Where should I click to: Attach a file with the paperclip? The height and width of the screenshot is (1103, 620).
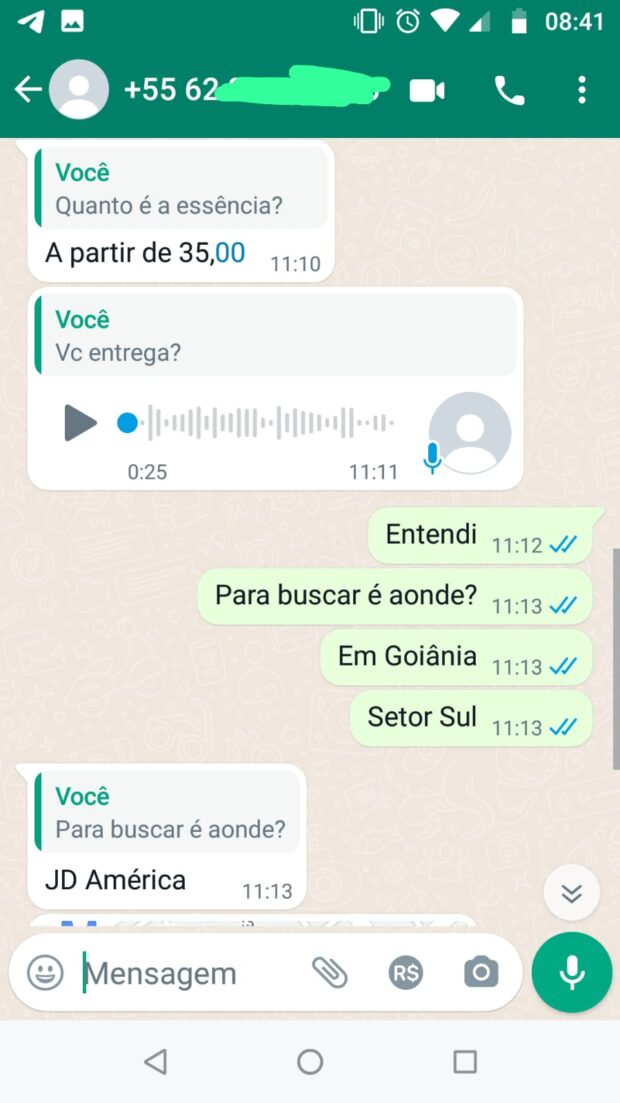pyautogui.click(x=330, y=973)
